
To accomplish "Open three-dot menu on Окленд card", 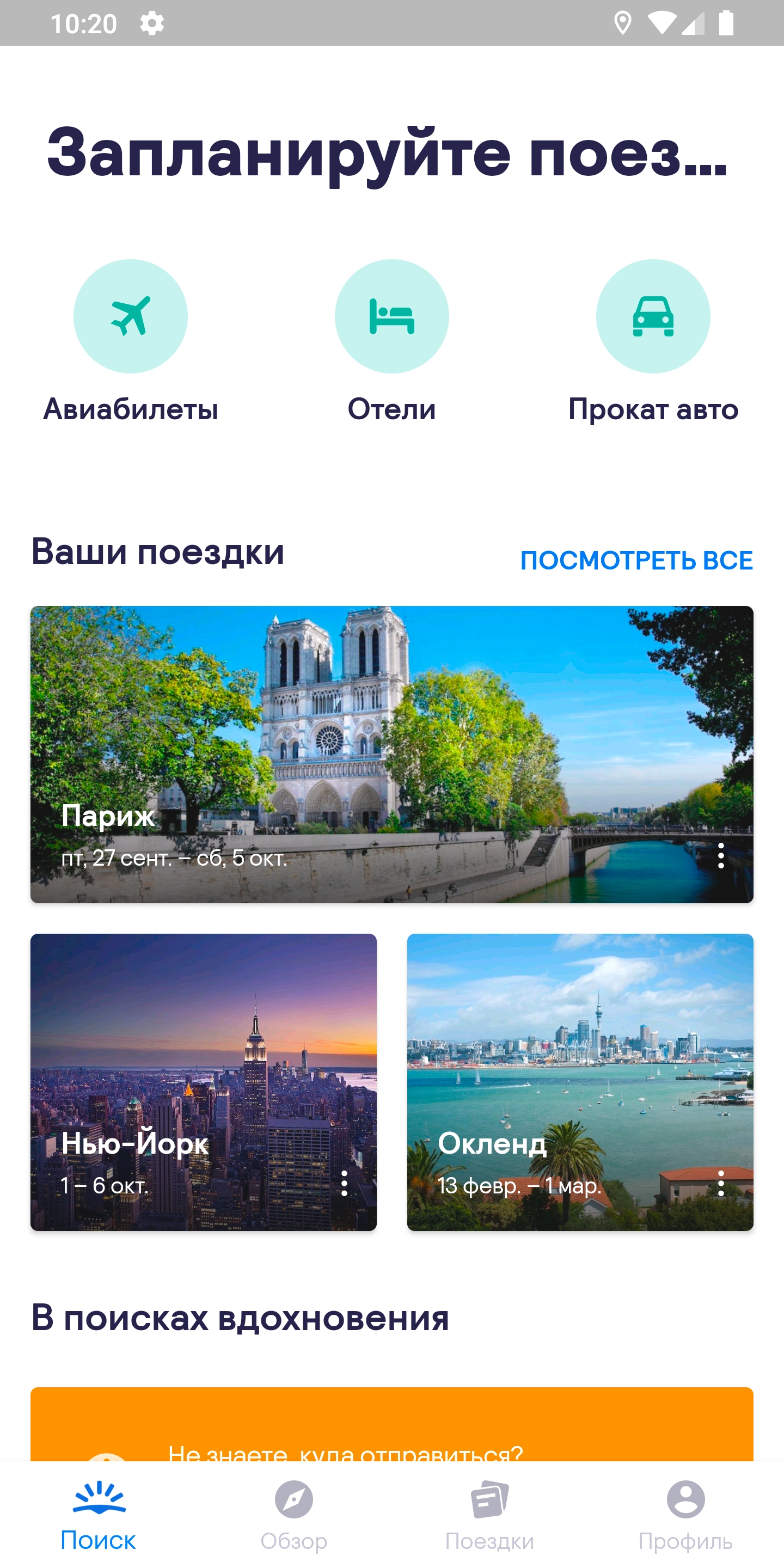I will tap(721, 1183).
